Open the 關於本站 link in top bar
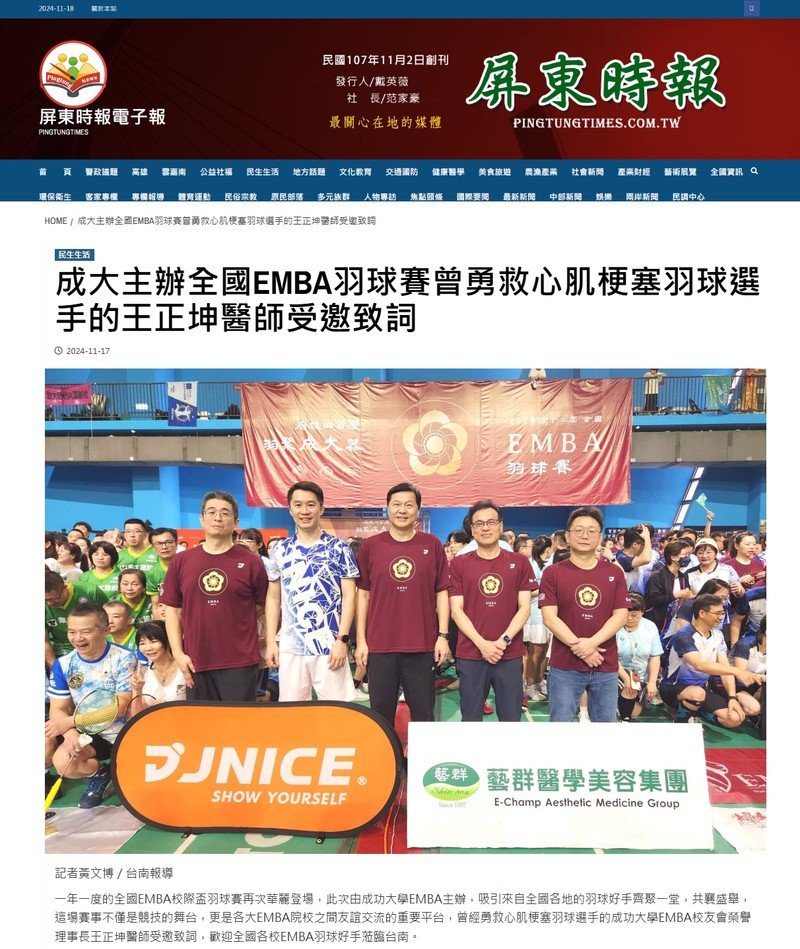Screen dimensions: 800x949 [x=103, y=8]
